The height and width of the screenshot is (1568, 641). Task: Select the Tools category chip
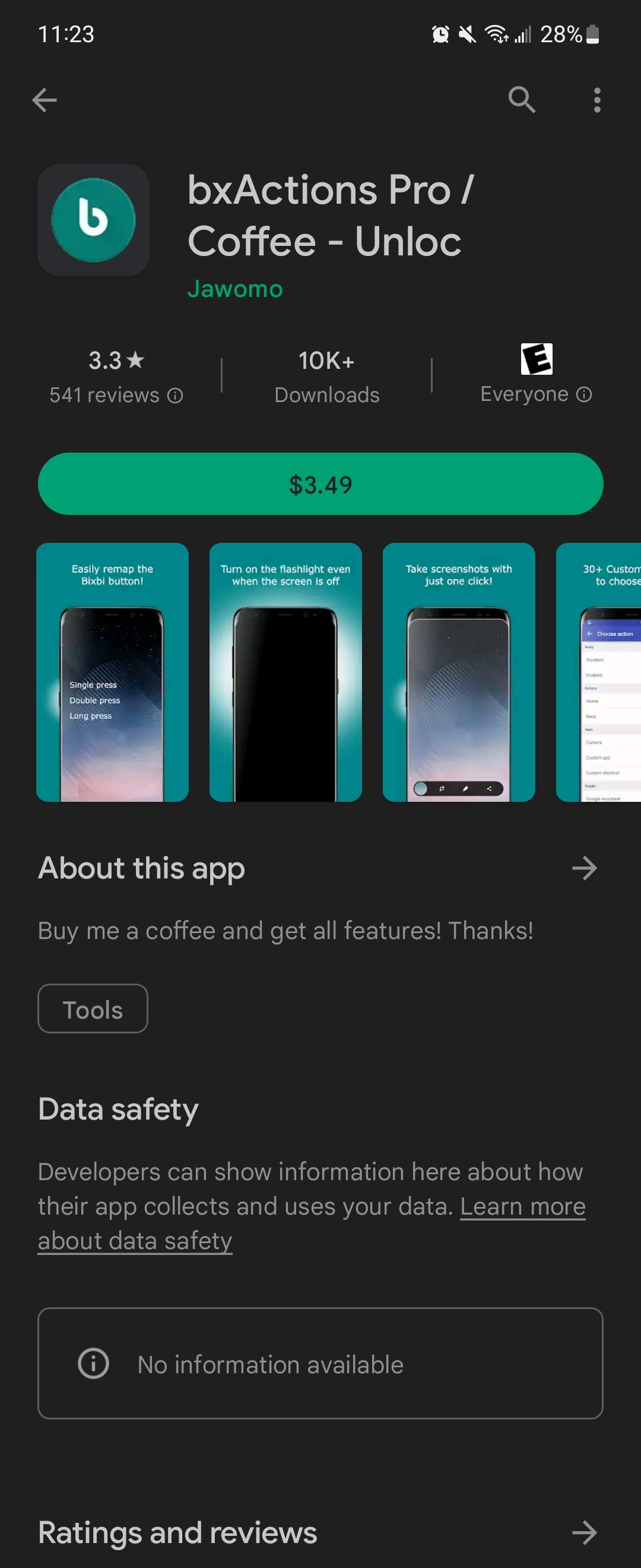(x=93, y=1009)
